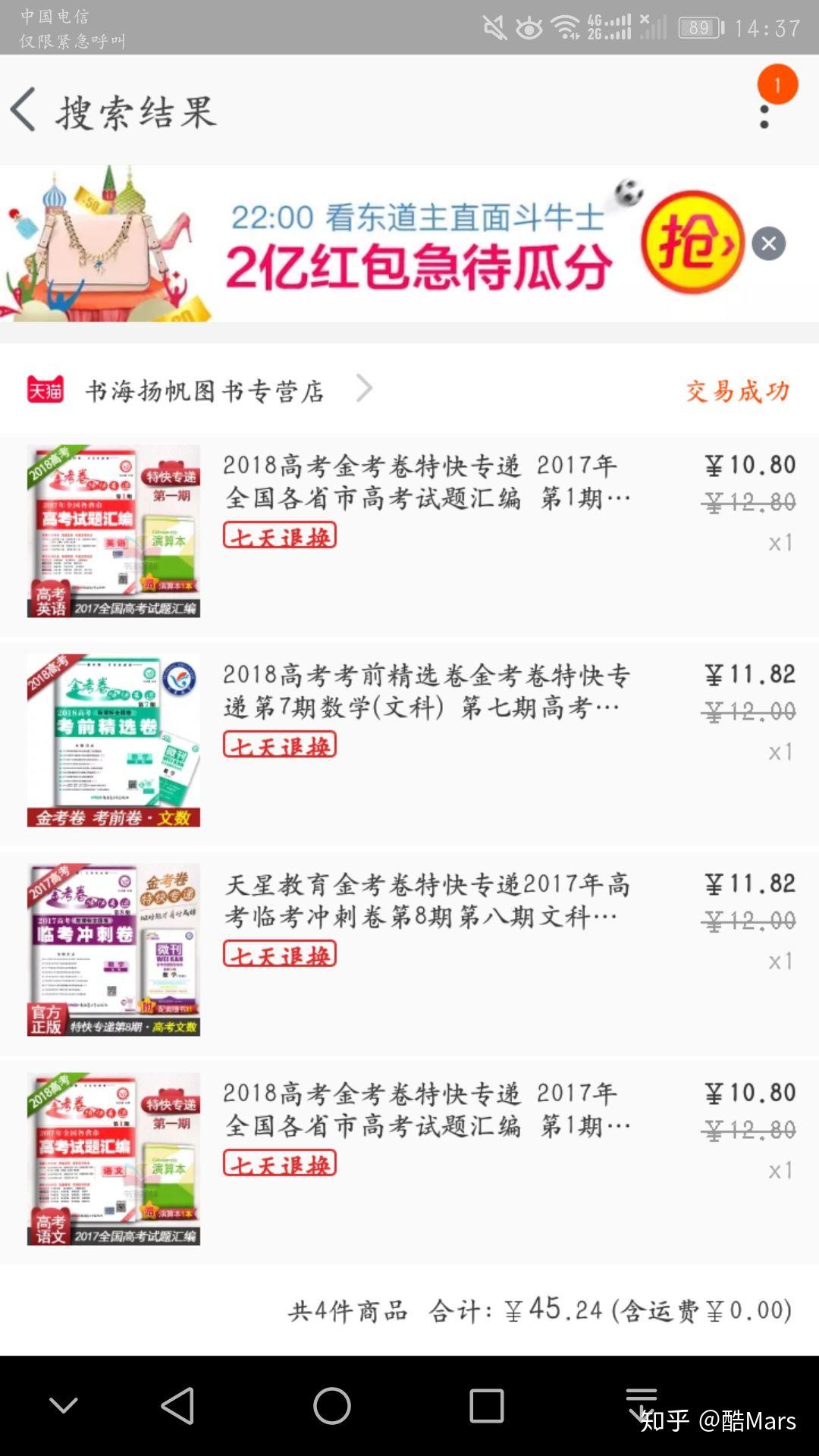
Task: Tap the 七天退换 tag on the math 文科 item
Action: point(281,745)
